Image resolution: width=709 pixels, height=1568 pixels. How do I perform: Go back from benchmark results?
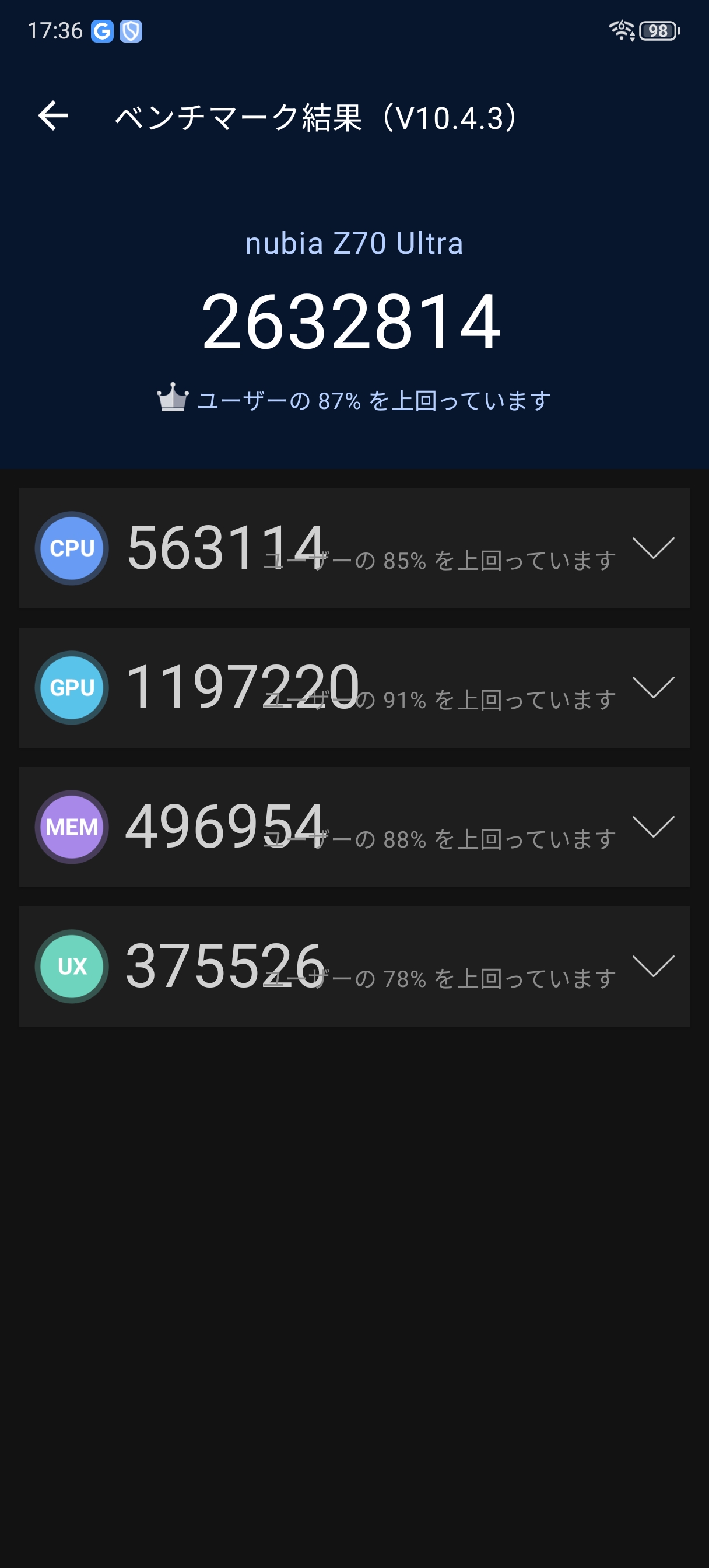coord(53,116)
